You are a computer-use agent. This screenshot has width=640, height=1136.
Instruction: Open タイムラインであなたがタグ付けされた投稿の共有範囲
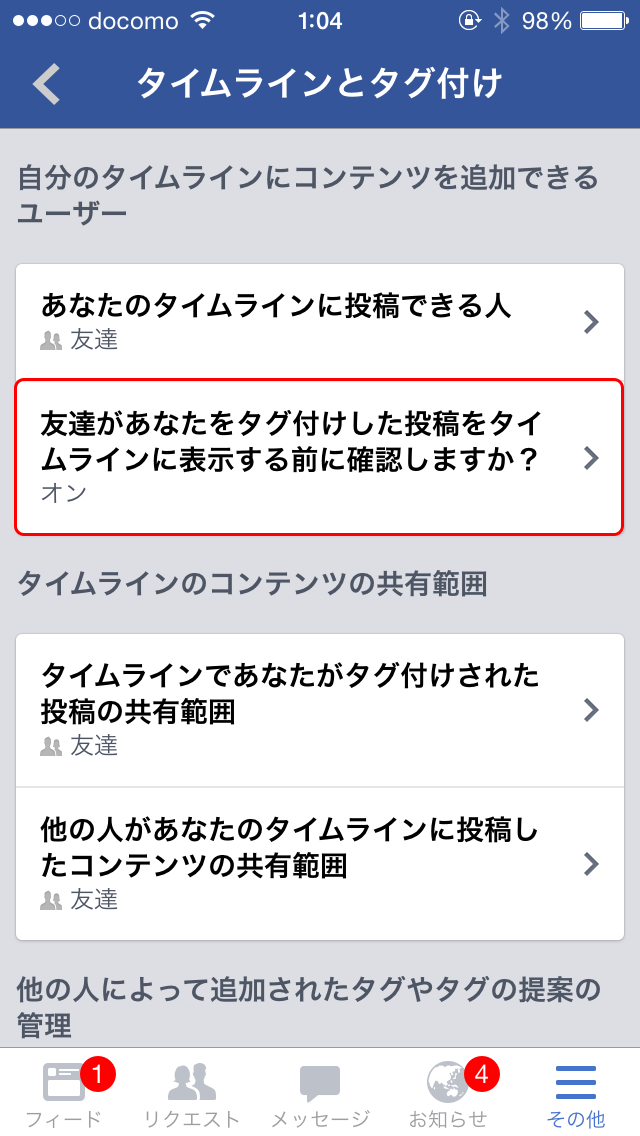tap(320, 710)
